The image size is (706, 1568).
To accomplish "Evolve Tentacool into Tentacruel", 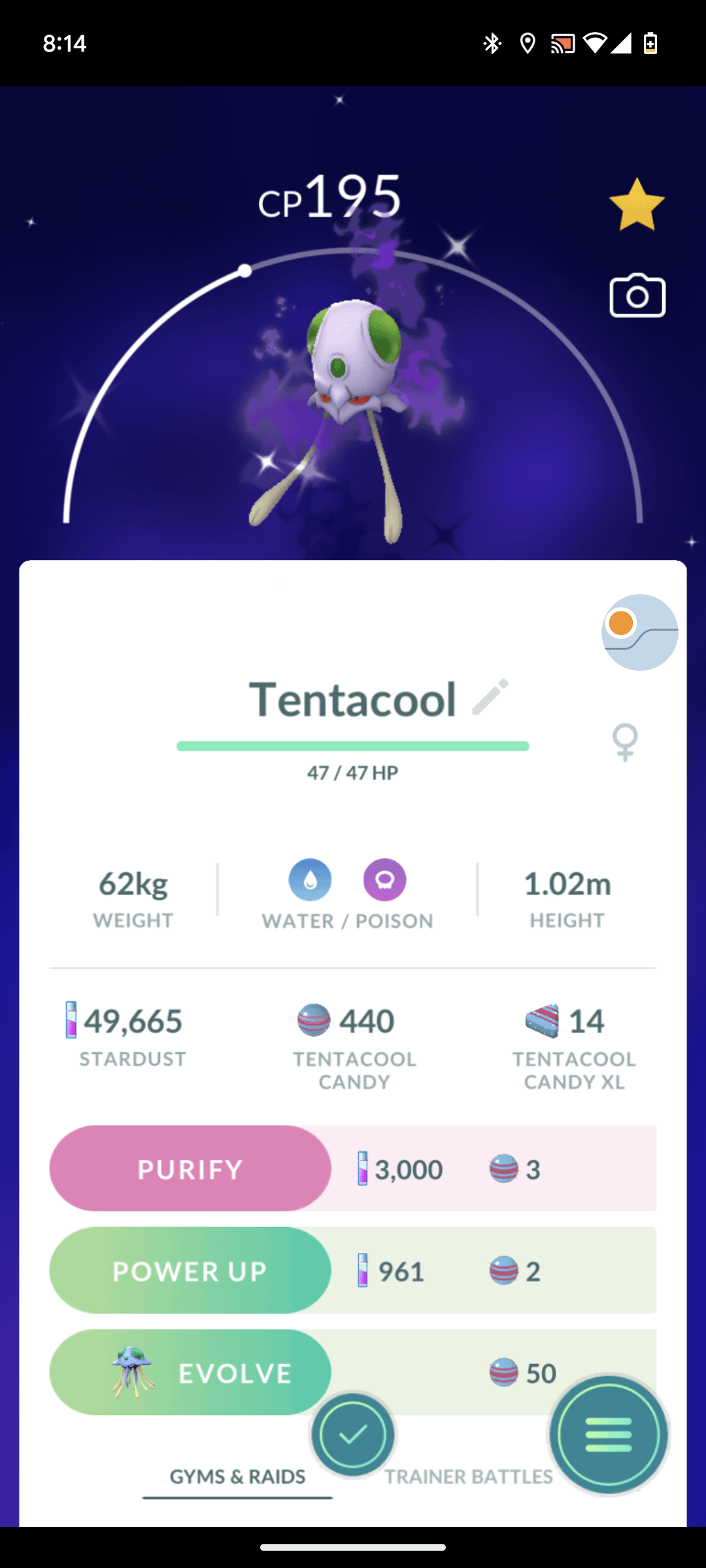I will (x=190, y=1373).
